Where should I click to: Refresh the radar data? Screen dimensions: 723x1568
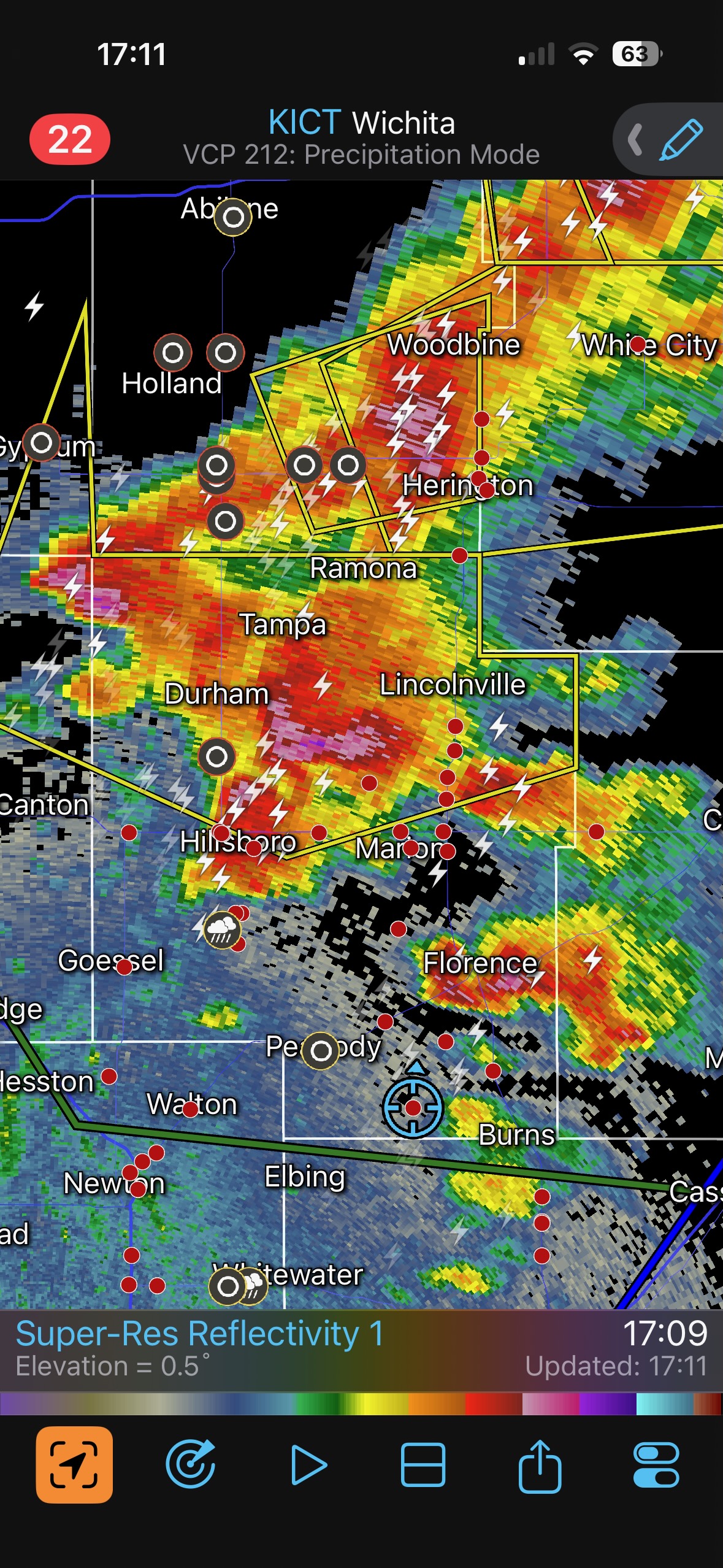[191, 1465]
